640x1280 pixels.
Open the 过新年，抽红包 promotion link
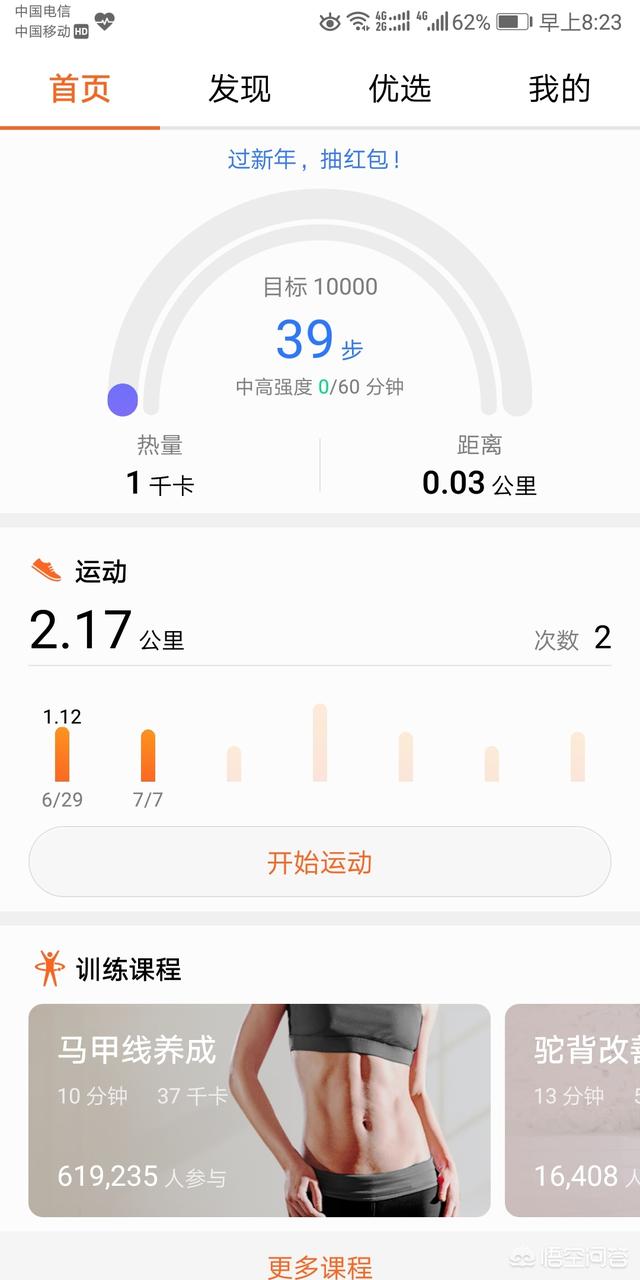point(315,160)
